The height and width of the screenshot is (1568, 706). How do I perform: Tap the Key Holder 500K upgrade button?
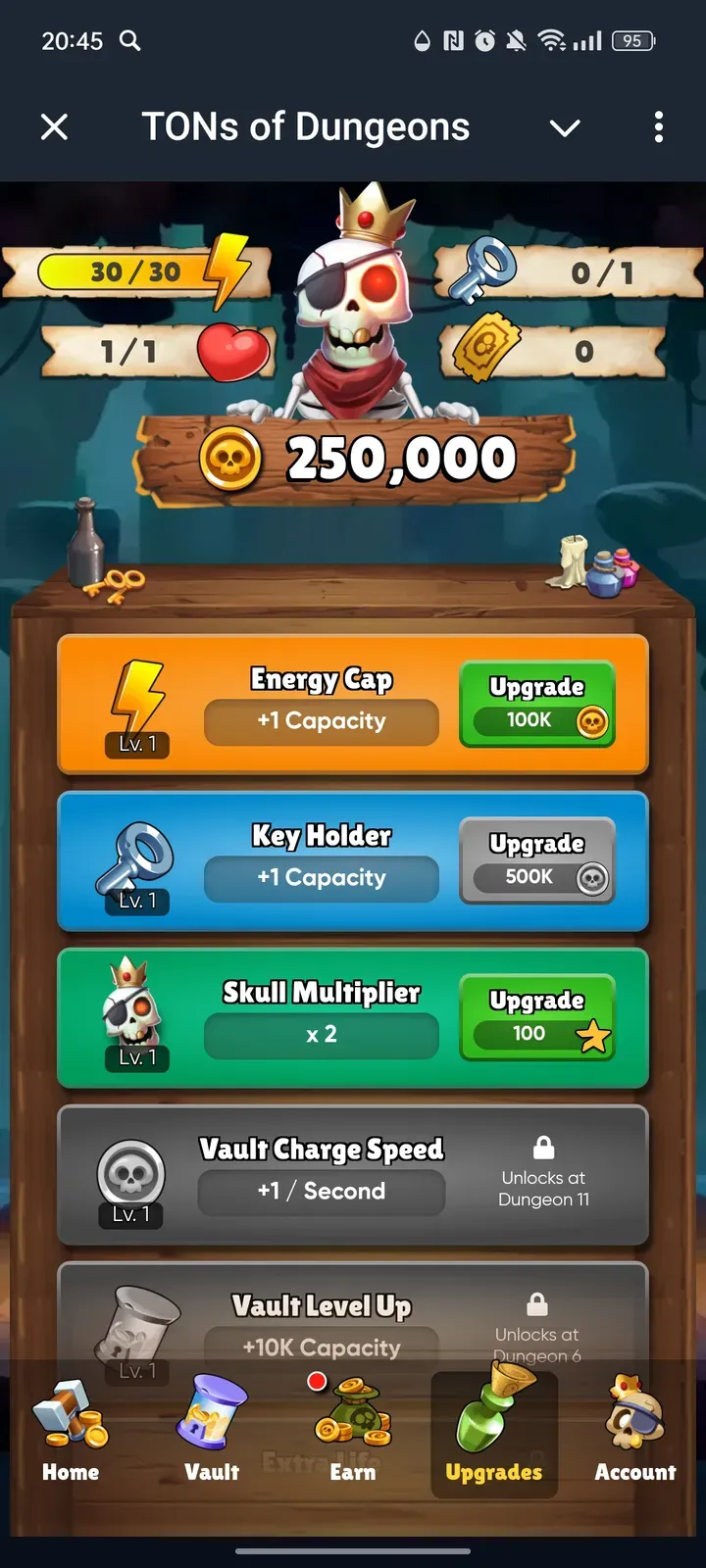536,860
